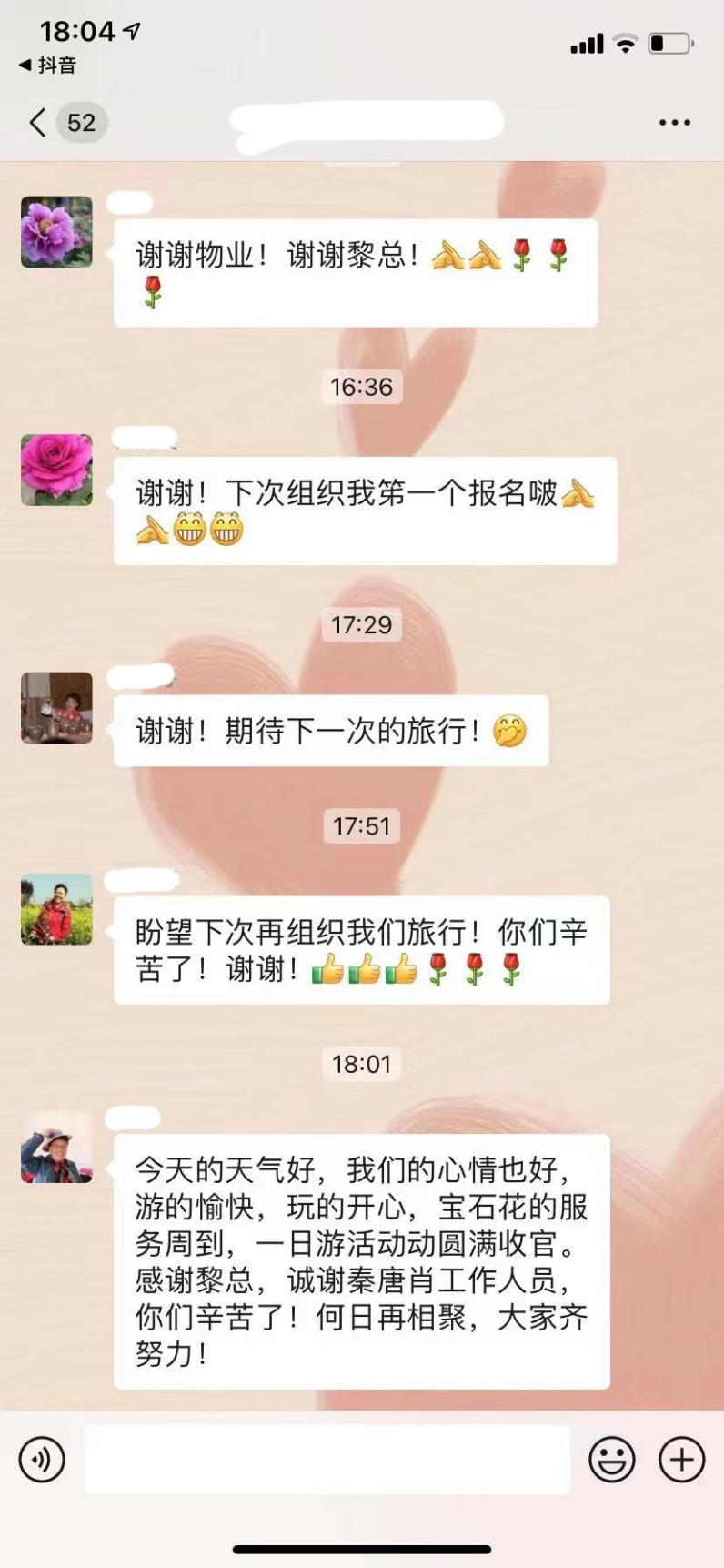Open the emoji sticker panel
Screen dimensions: 724x1568
(x=612, y=1460)
